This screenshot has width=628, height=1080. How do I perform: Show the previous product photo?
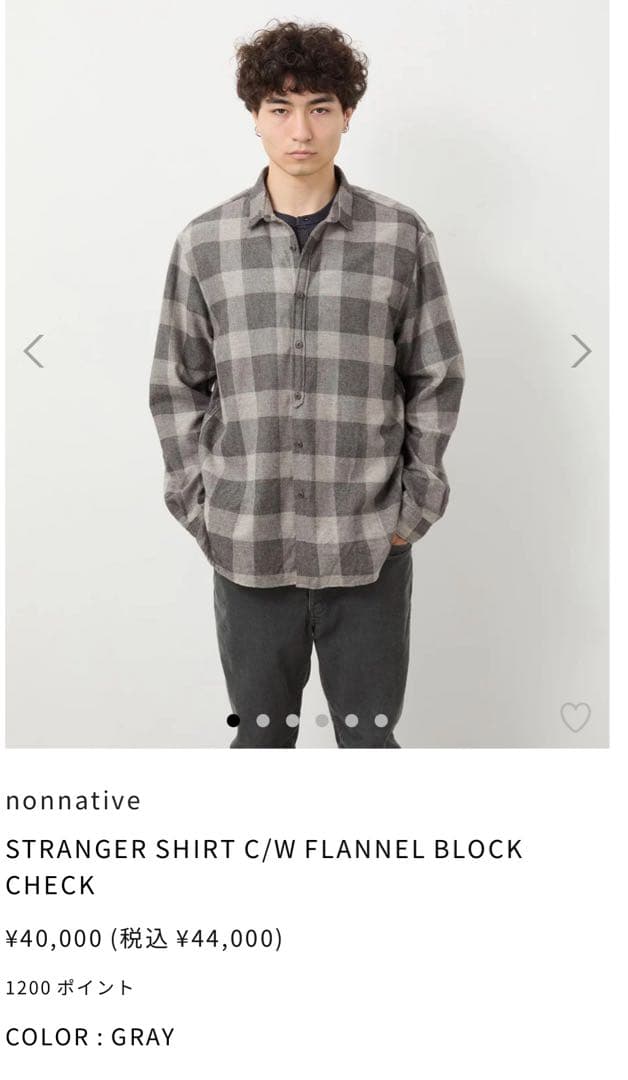click(x=34, y=351)
